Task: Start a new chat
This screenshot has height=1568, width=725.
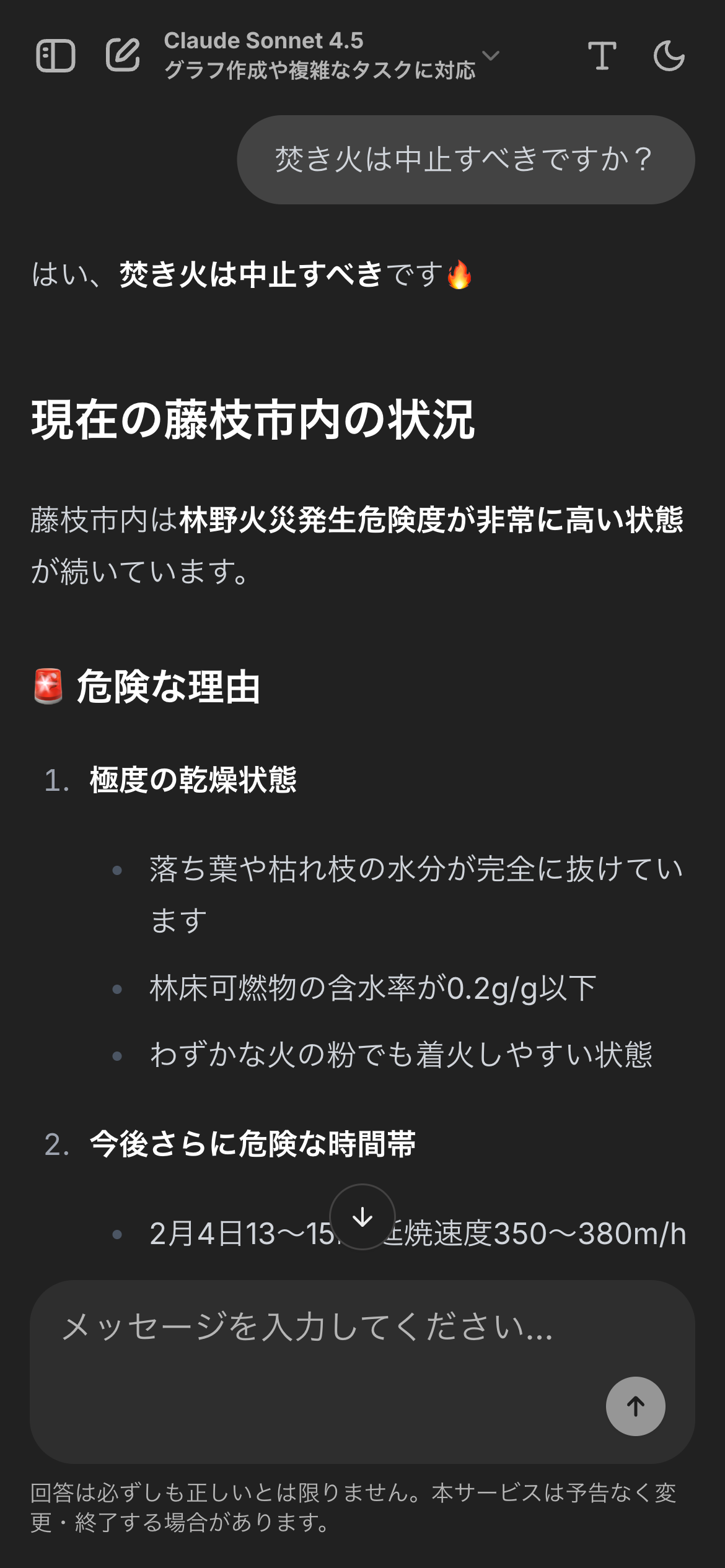Action: point(123,55)
